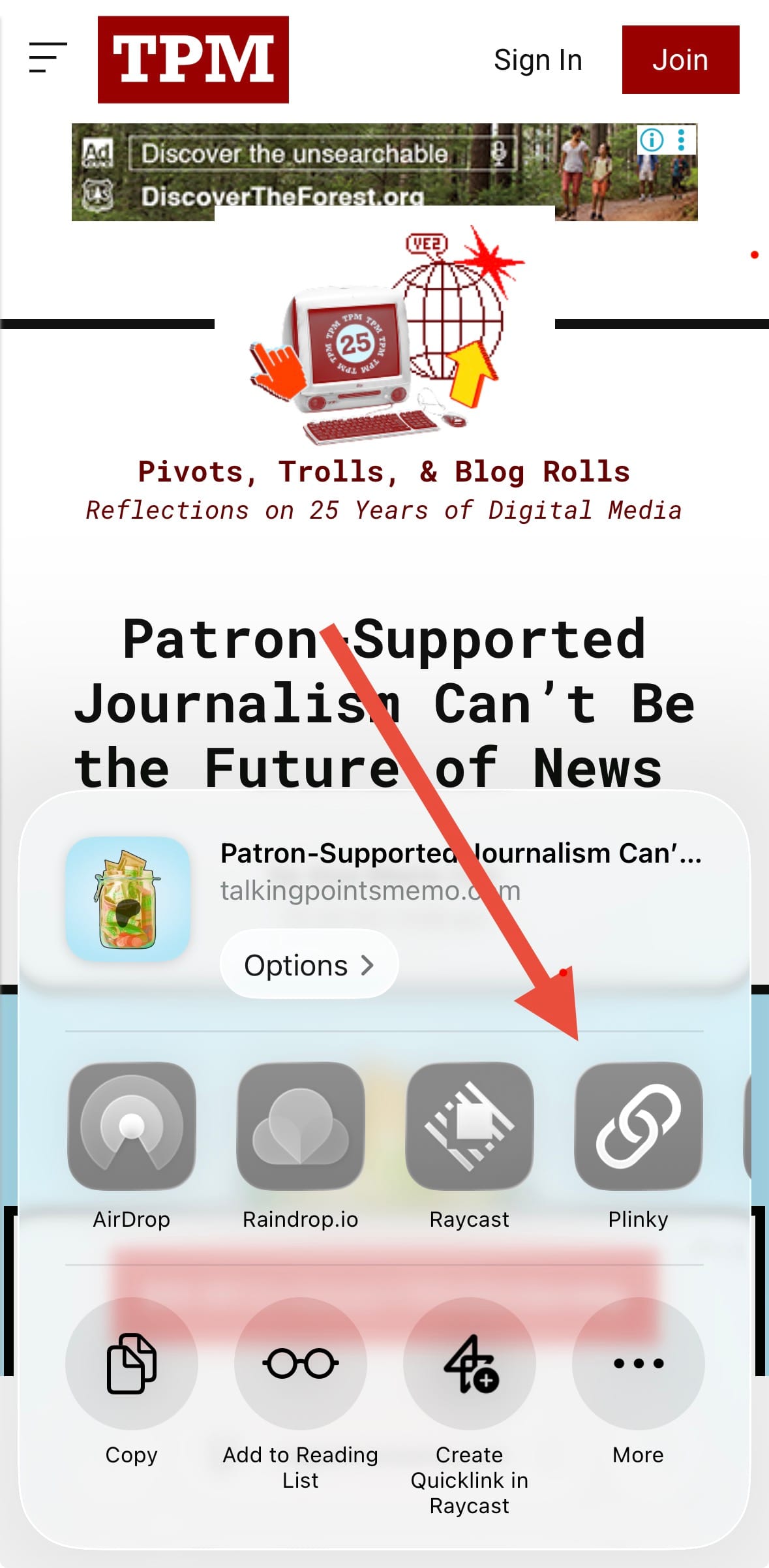
Task: Open share Options
Action: pos(309,965)
